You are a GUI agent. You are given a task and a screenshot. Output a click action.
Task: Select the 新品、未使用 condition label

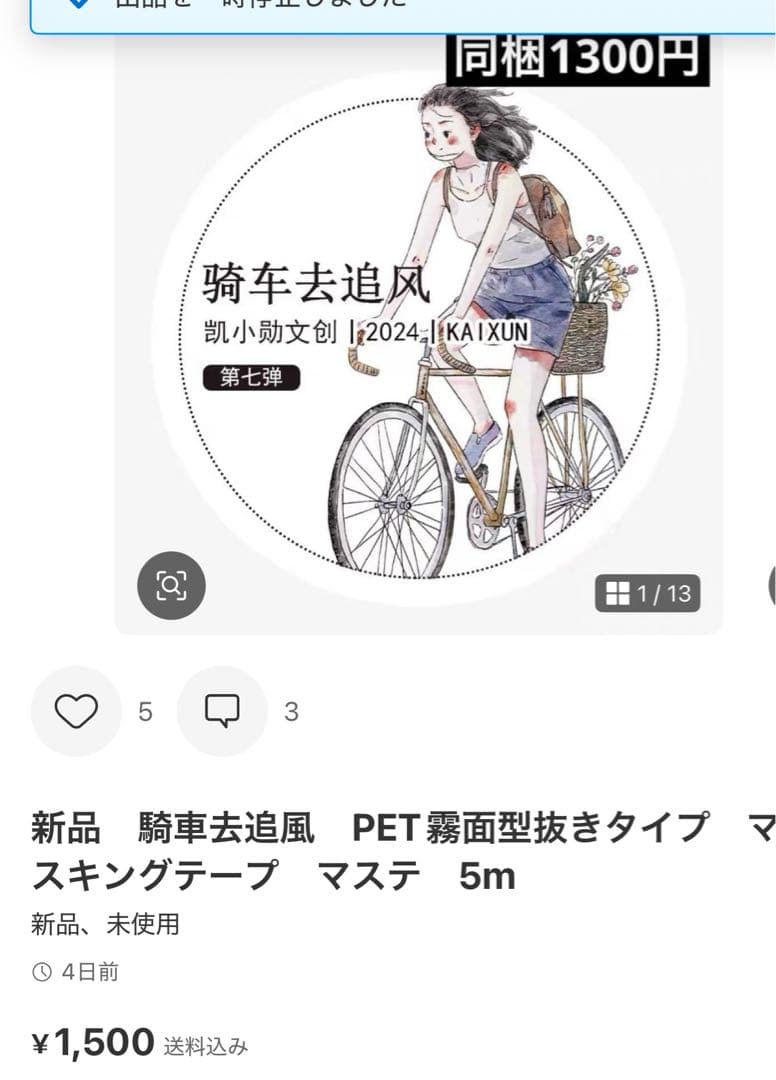coord(103,925)
